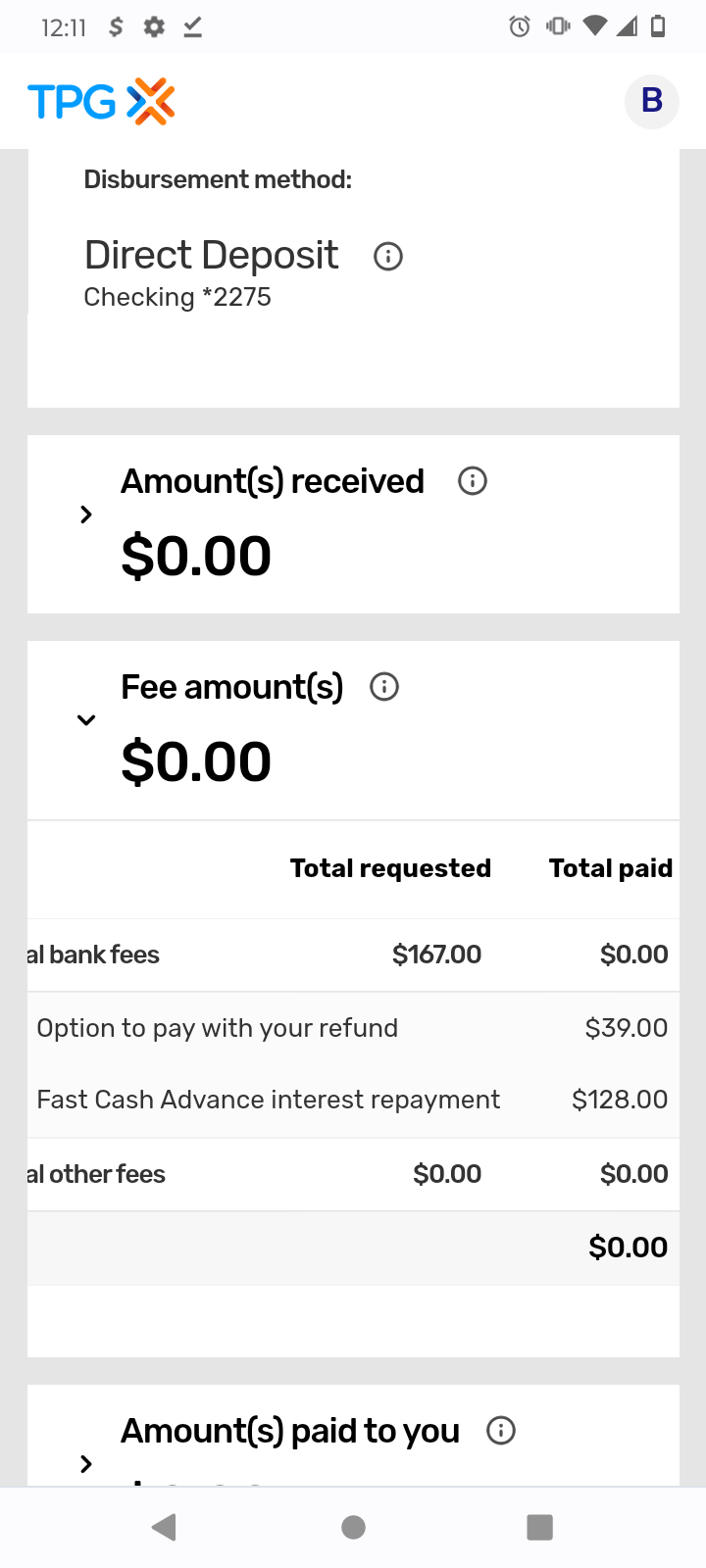
Task: Open the info icon next to Fee amount(s)
Action: coord(383,686)
